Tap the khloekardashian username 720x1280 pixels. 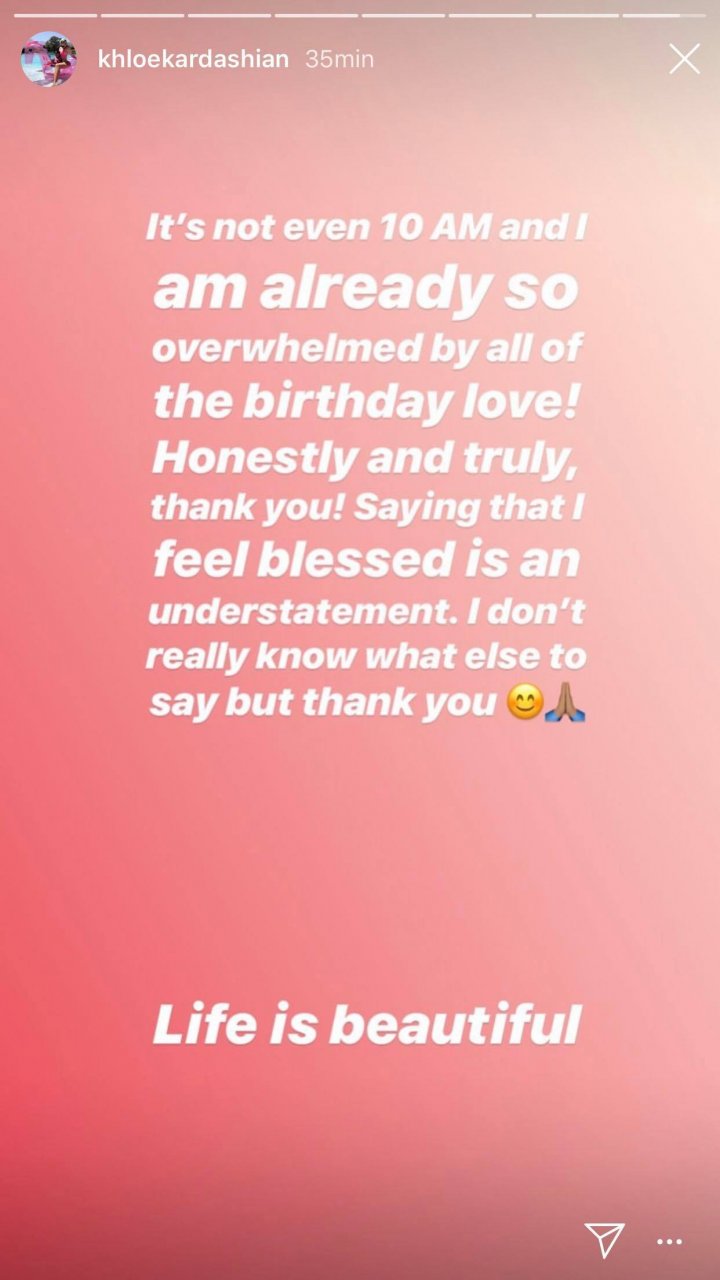(x=193, y=59)
